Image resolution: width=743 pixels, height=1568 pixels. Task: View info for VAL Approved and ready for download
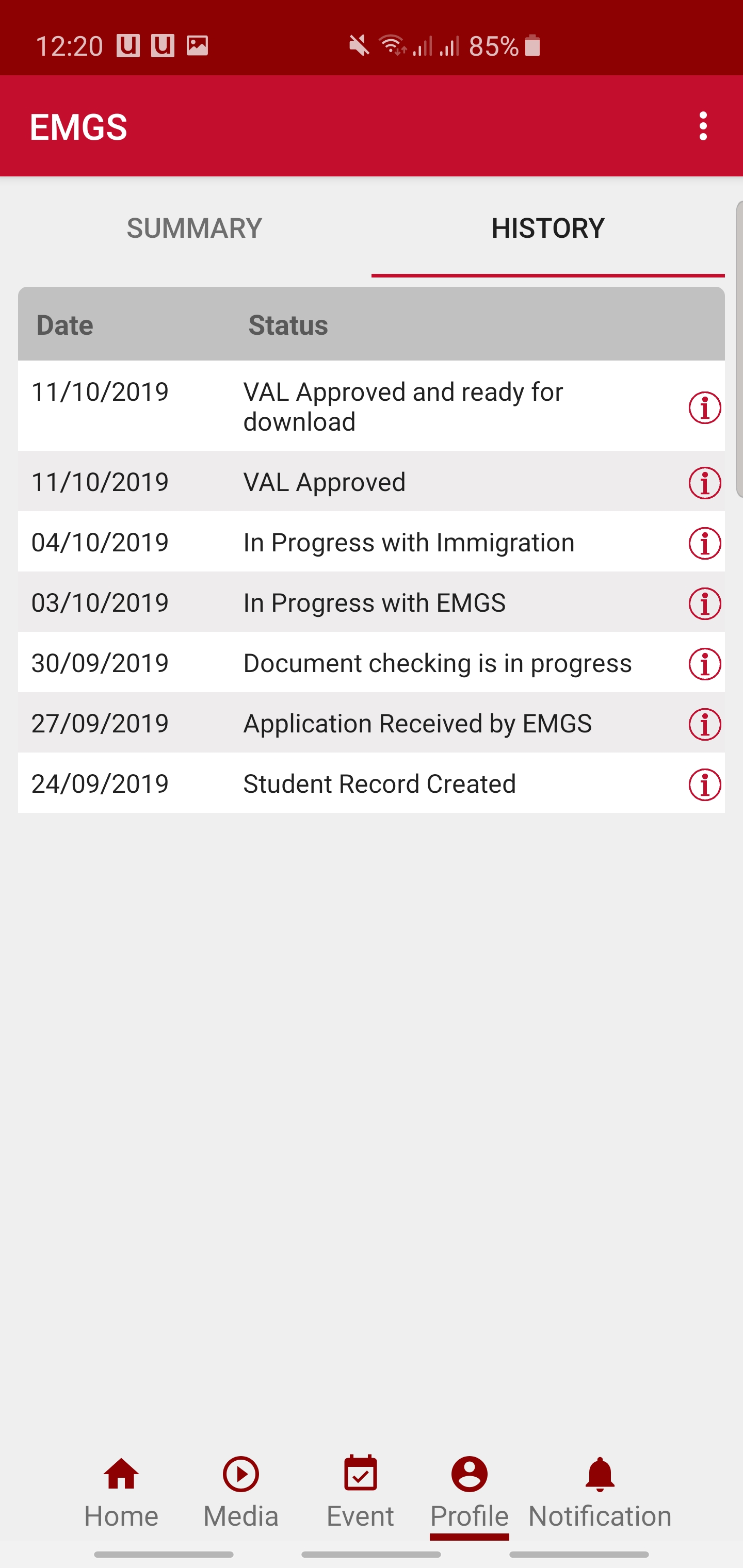coord(705,407)
